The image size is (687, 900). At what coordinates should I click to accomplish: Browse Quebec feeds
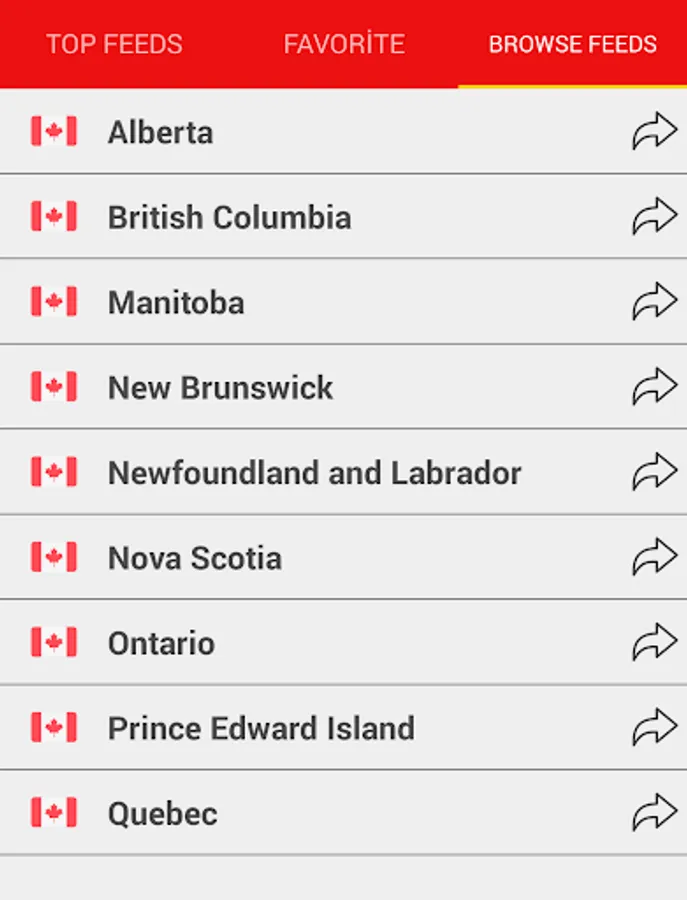coord(162,813)
